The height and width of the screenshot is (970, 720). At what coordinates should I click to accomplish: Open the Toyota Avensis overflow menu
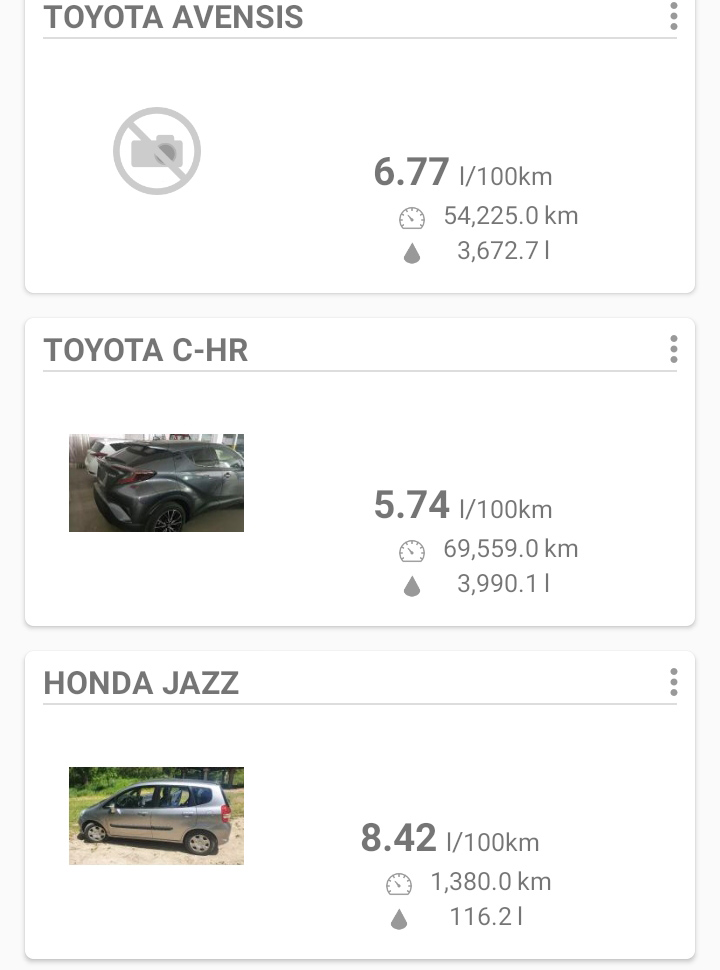pyautogui.click(x=674, y=16)
